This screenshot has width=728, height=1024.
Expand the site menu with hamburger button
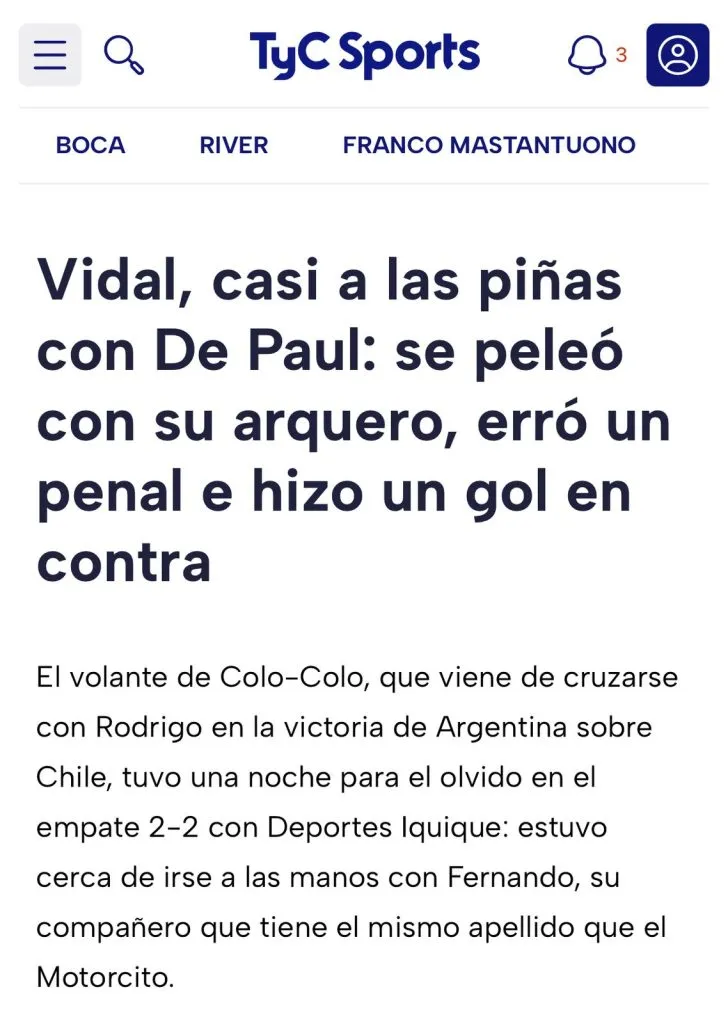point(49,54)
